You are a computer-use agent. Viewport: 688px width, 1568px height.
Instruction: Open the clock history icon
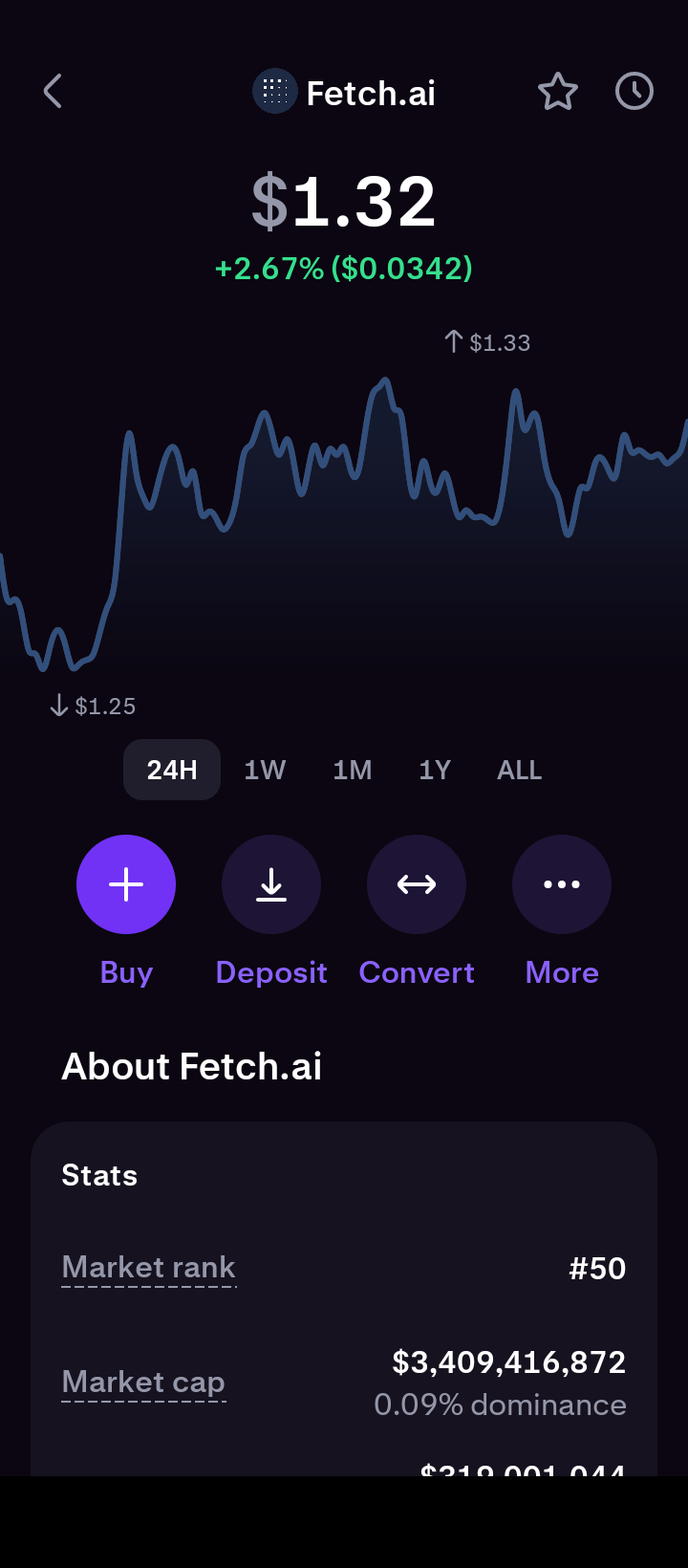pyautogui.click(x=634, y=92)
